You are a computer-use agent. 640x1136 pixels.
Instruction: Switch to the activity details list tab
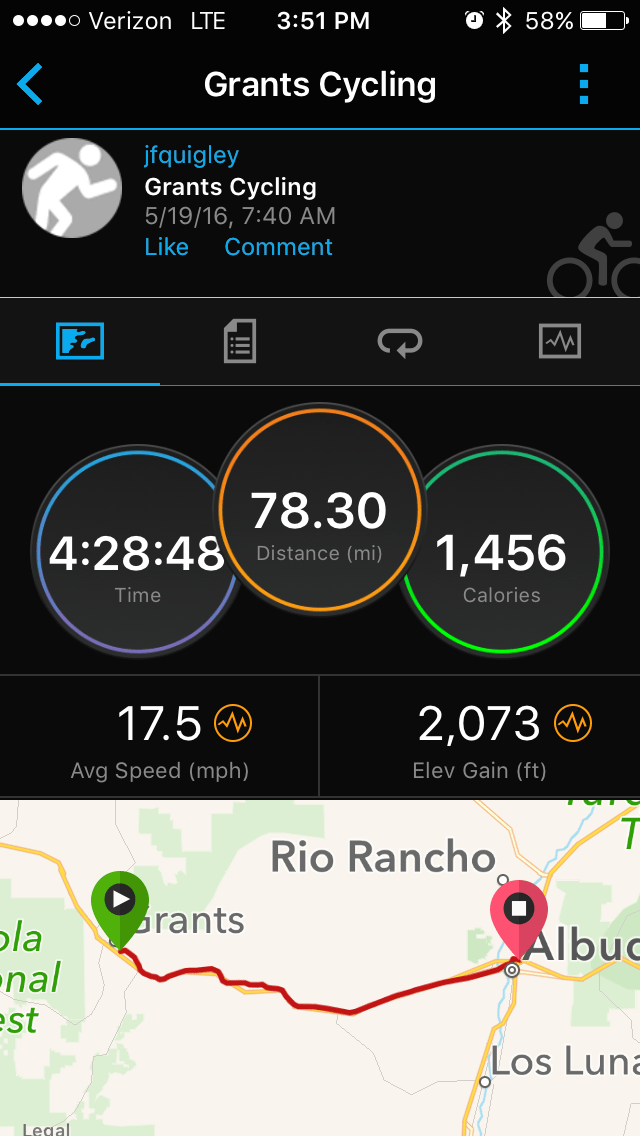tap(239, 342)
